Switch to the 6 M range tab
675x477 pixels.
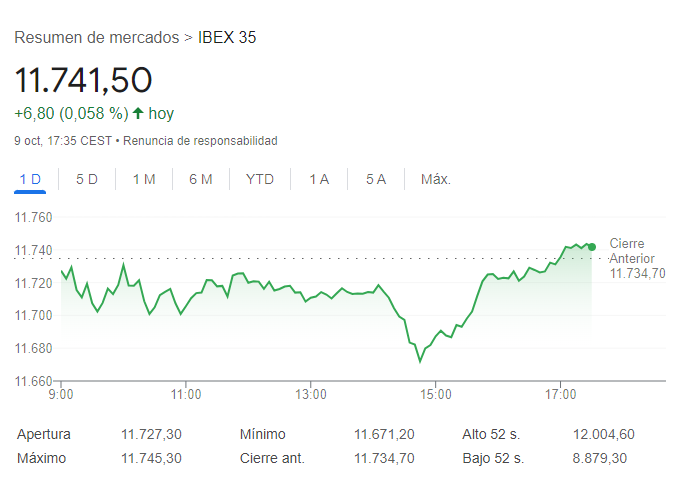click(201, 179)
